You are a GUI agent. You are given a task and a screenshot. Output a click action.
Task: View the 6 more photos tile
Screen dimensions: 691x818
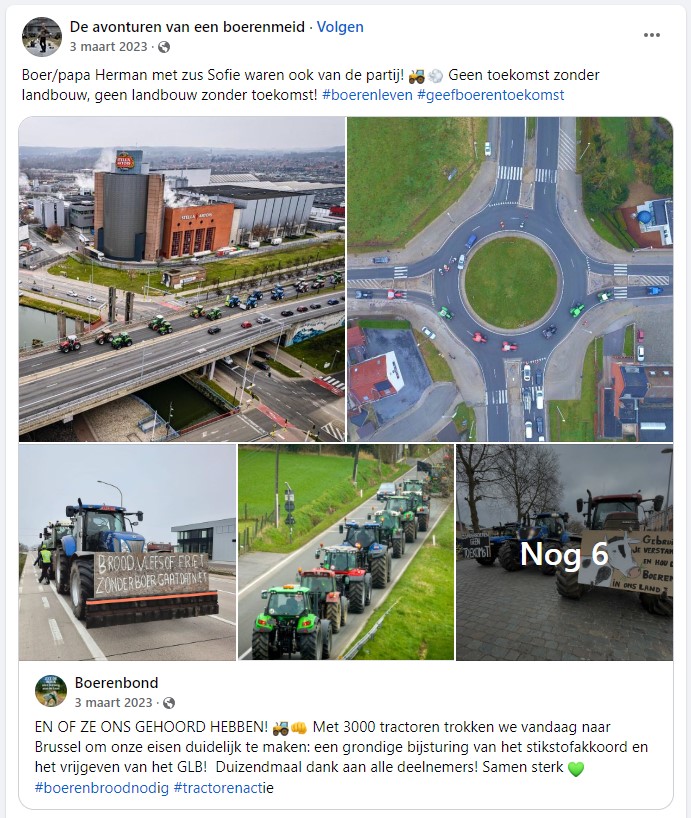click(564, 552)
